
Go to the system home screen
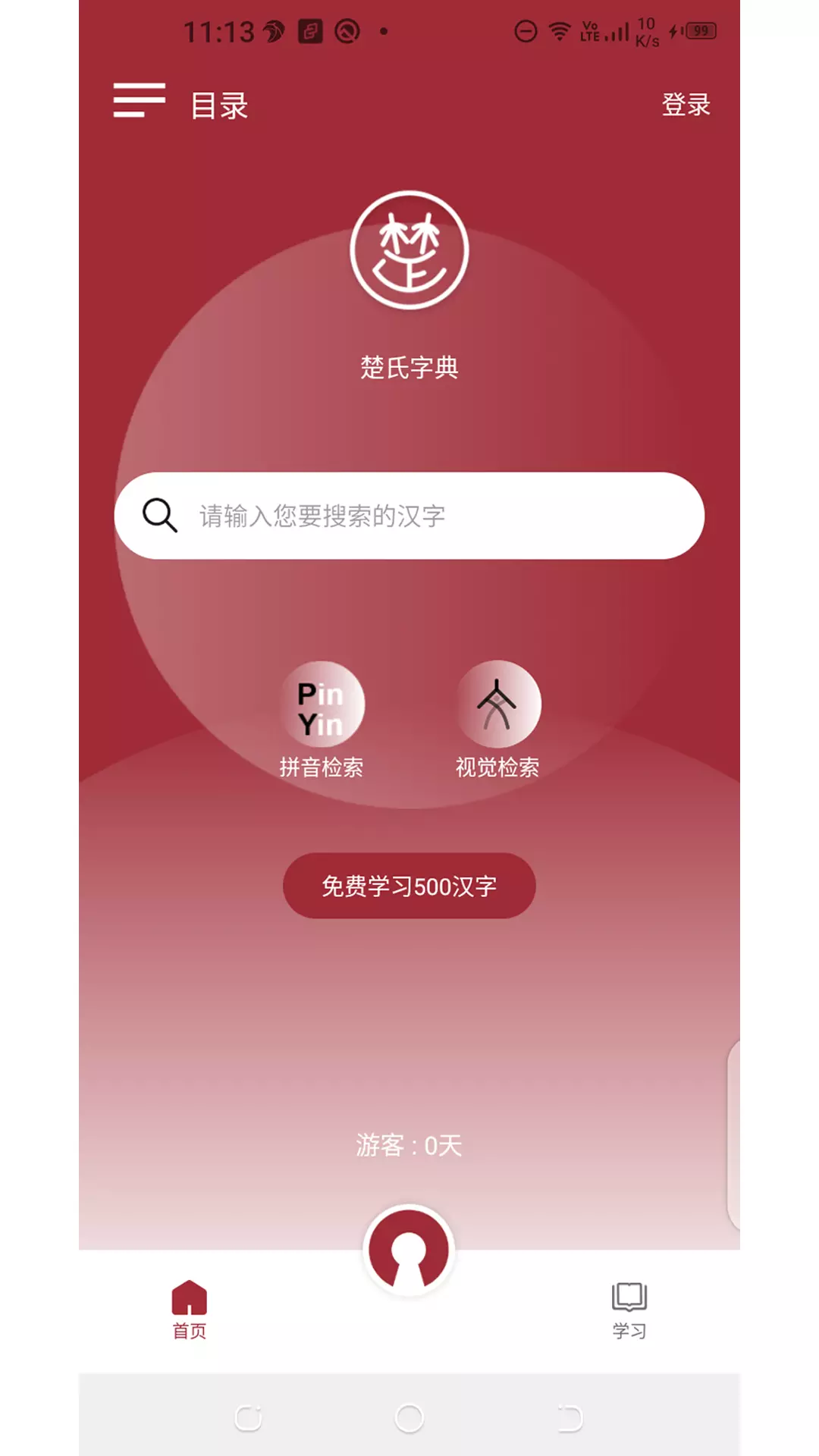click(409, 1418)
